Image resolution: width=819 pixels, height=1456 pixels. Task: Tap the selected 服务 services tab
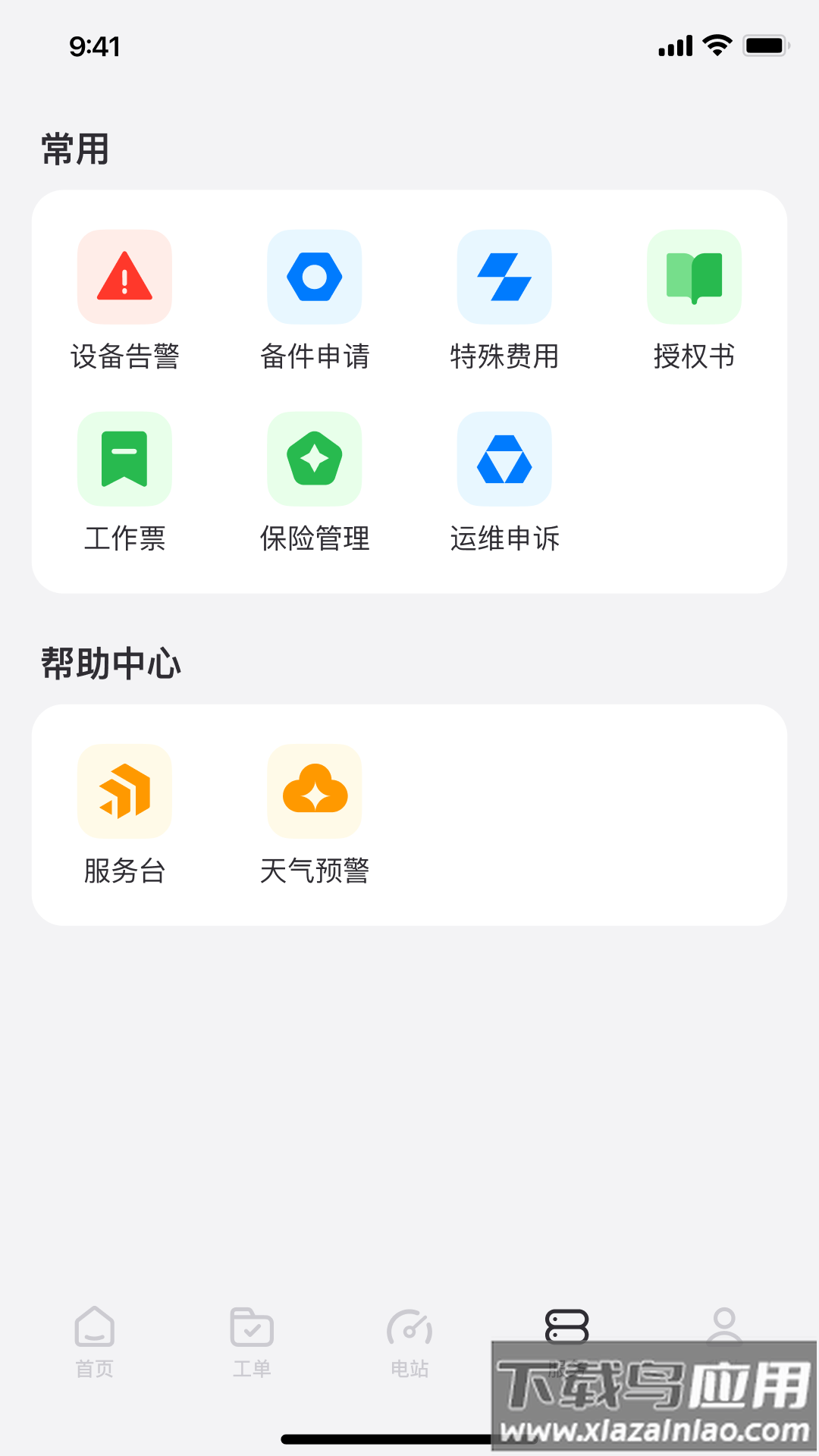click(x=567, y=1329)
